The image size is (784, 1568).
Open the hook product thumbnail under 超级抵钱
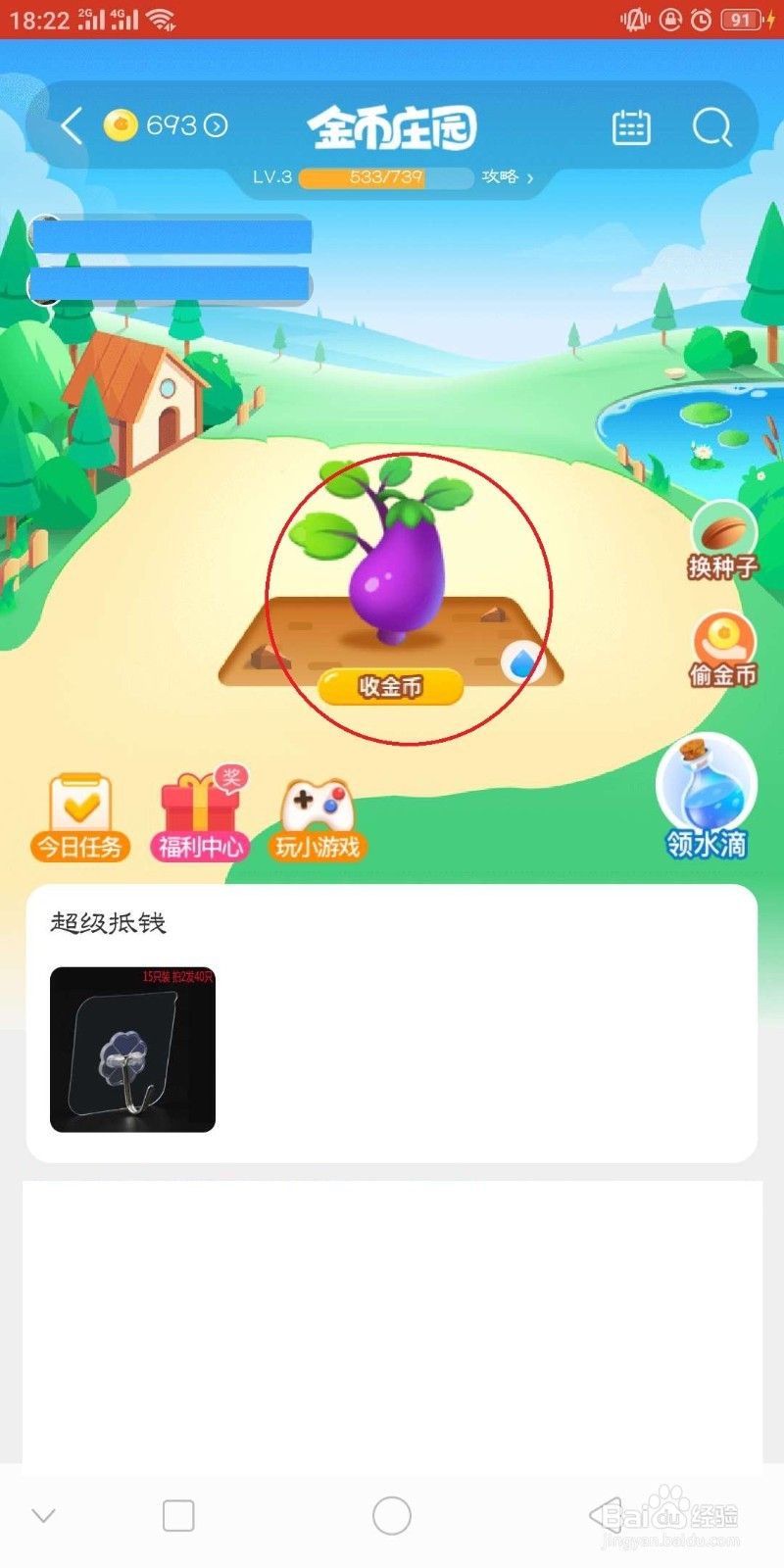point(132,1052)
